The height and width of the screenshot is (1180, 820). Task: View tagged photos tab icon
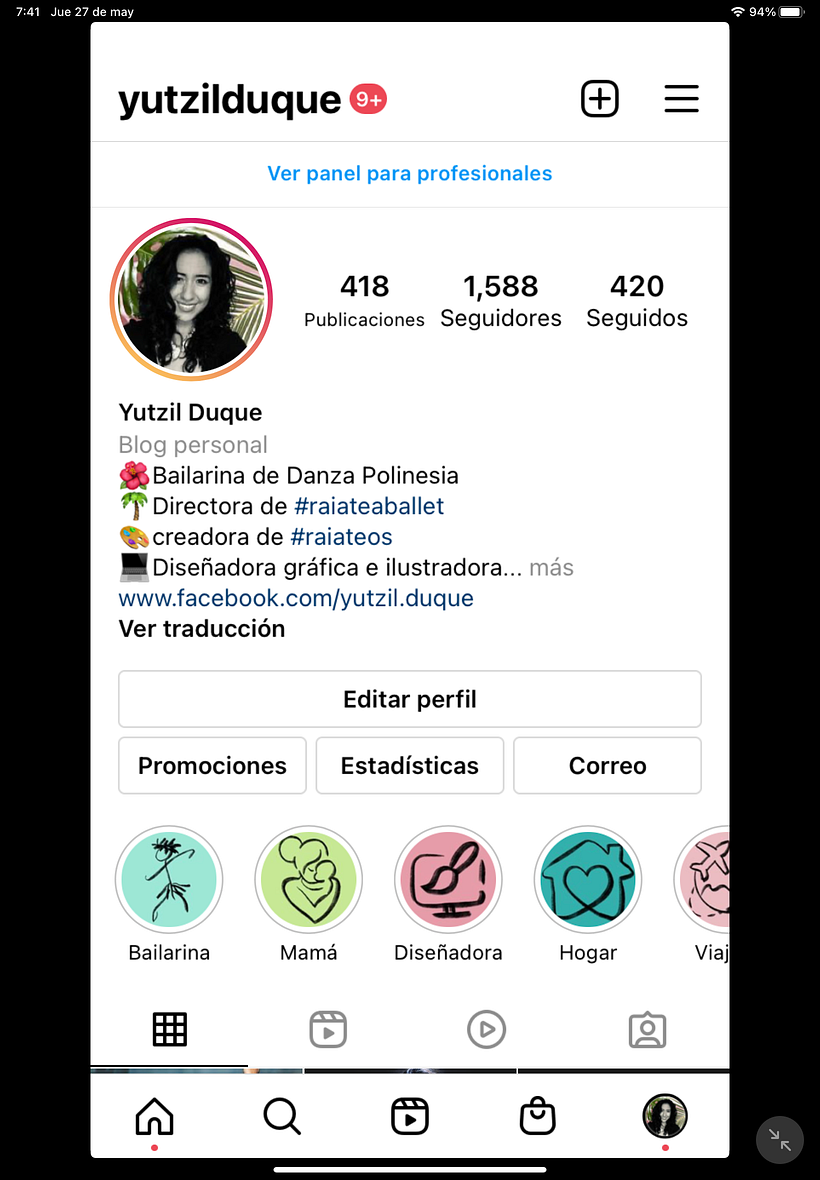pyautogui.click(x=648, y=1028)
